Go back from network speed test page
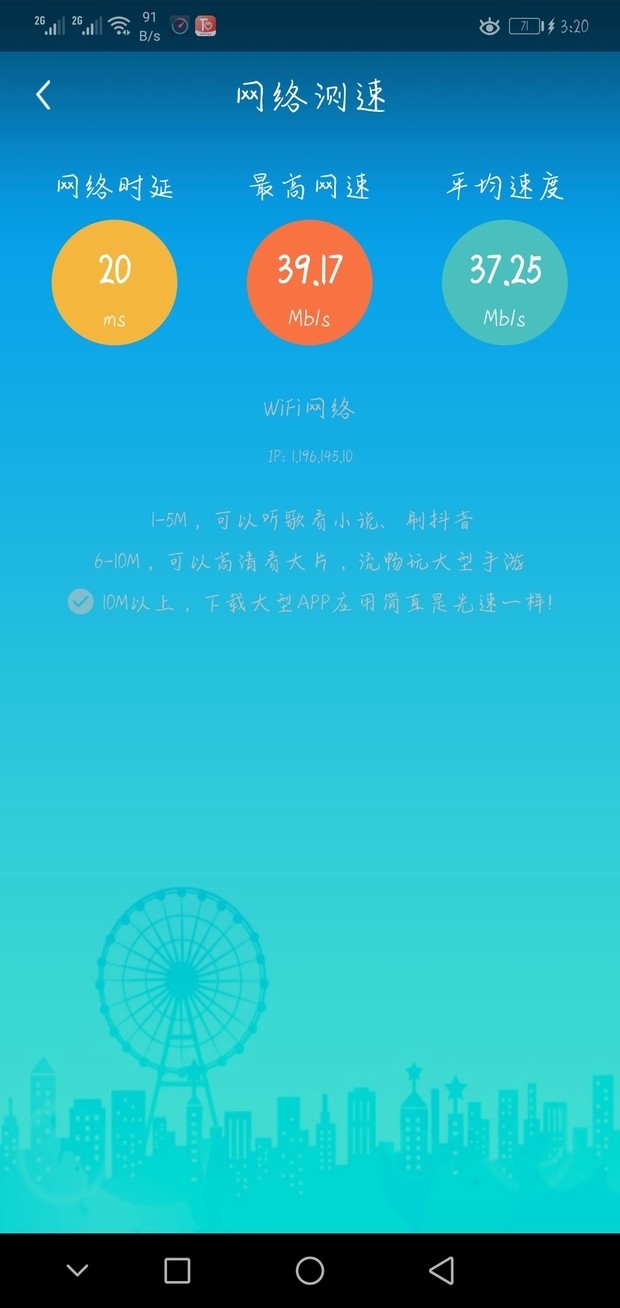The image size is (620, 1308). [x=43, y=96]
